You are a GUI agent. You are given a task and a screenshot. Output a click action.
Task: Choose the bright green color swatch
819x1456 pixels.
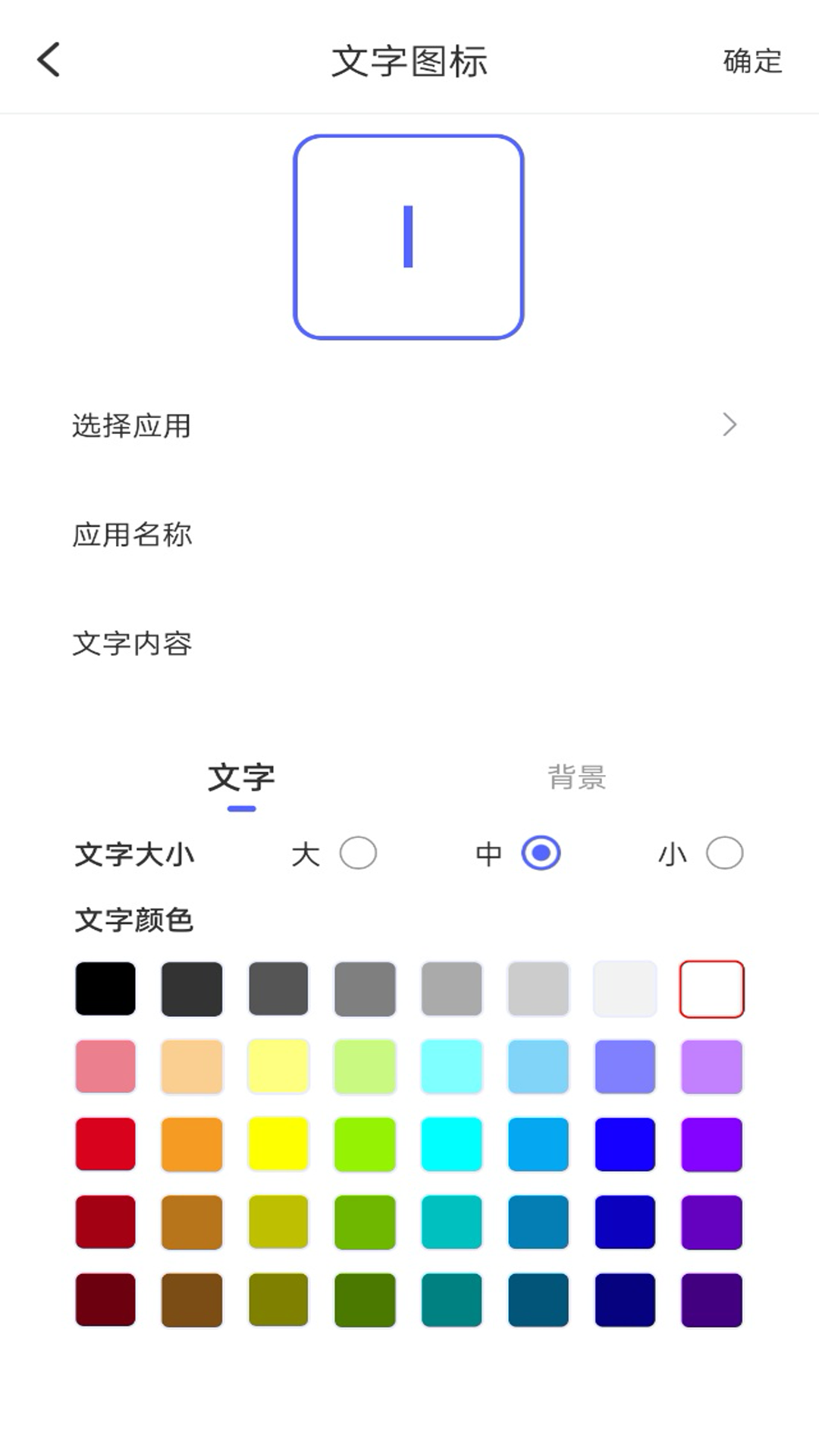tap(365, 1145)
